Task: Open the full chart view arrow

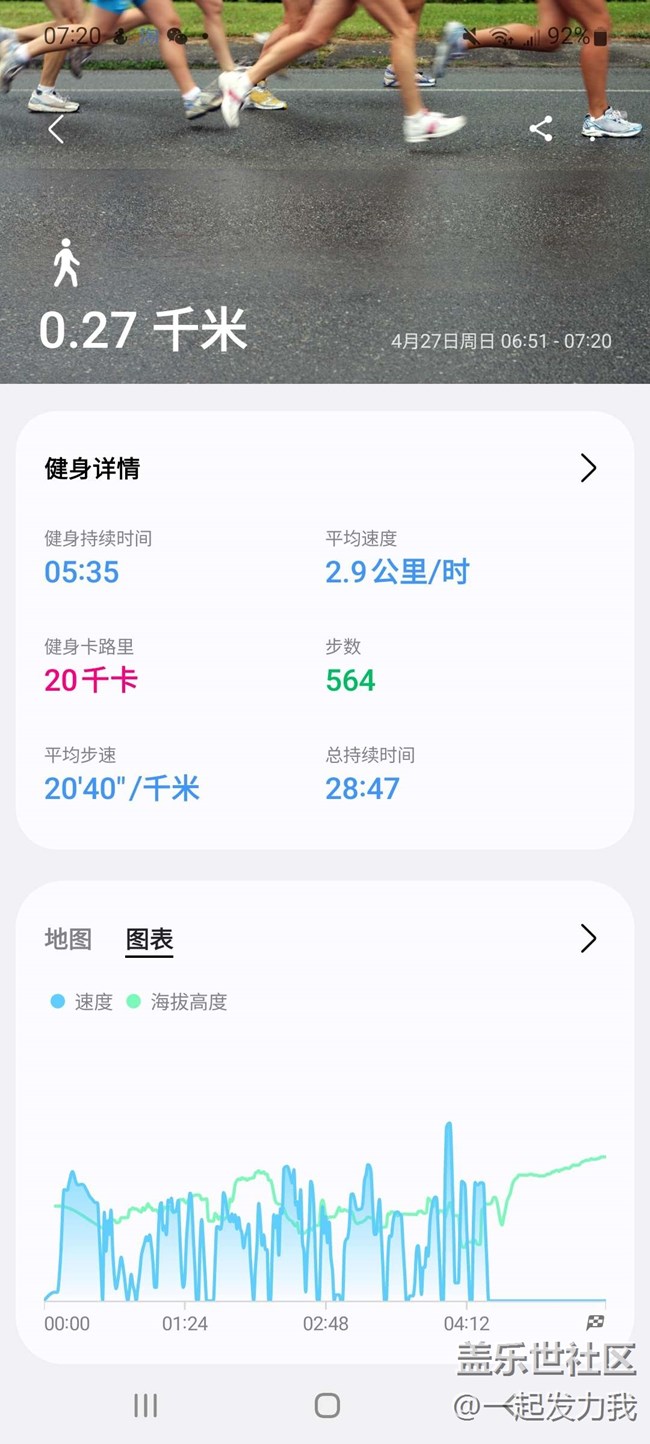Action: [588, 938]
